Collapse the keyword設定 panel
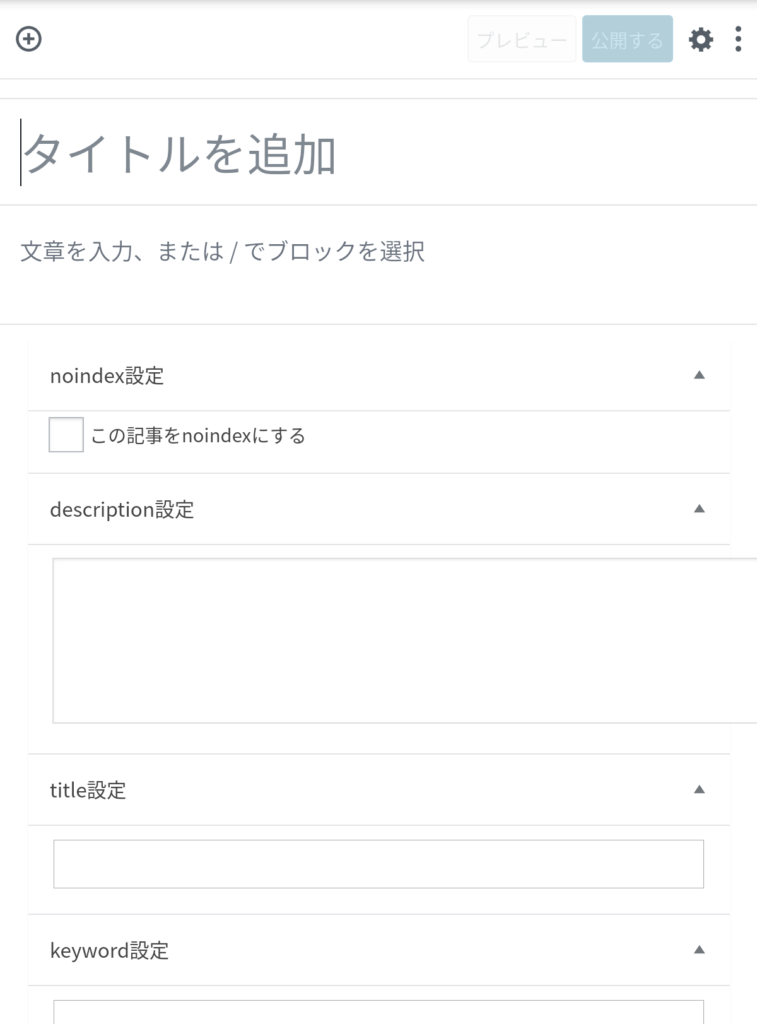The height and width of the screenshot is (1024, 757). 699,949
